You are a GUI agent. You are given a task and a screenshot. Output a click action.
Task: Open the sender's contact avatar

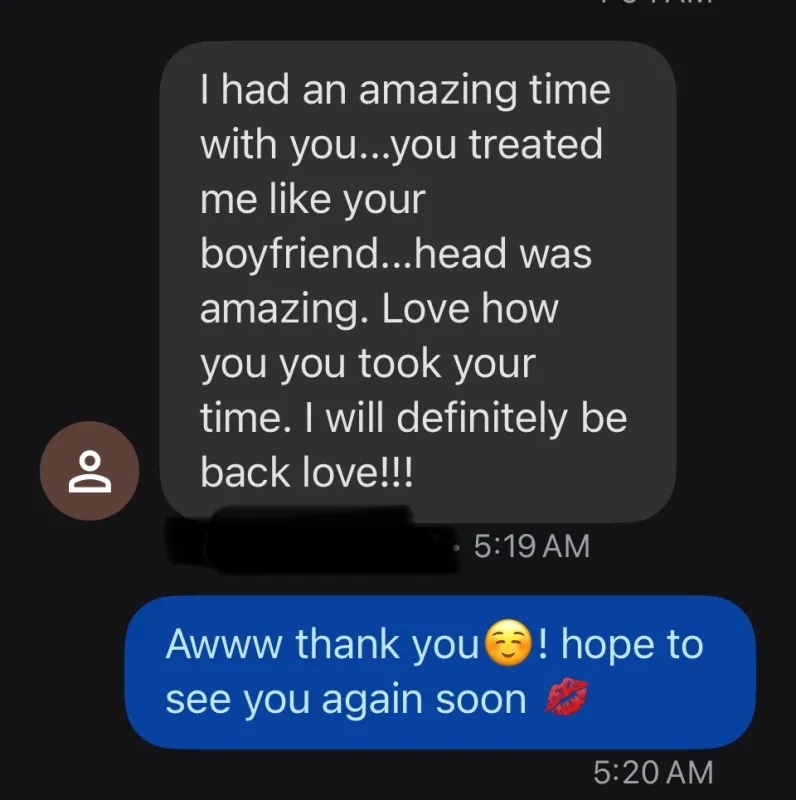point(89,470)
